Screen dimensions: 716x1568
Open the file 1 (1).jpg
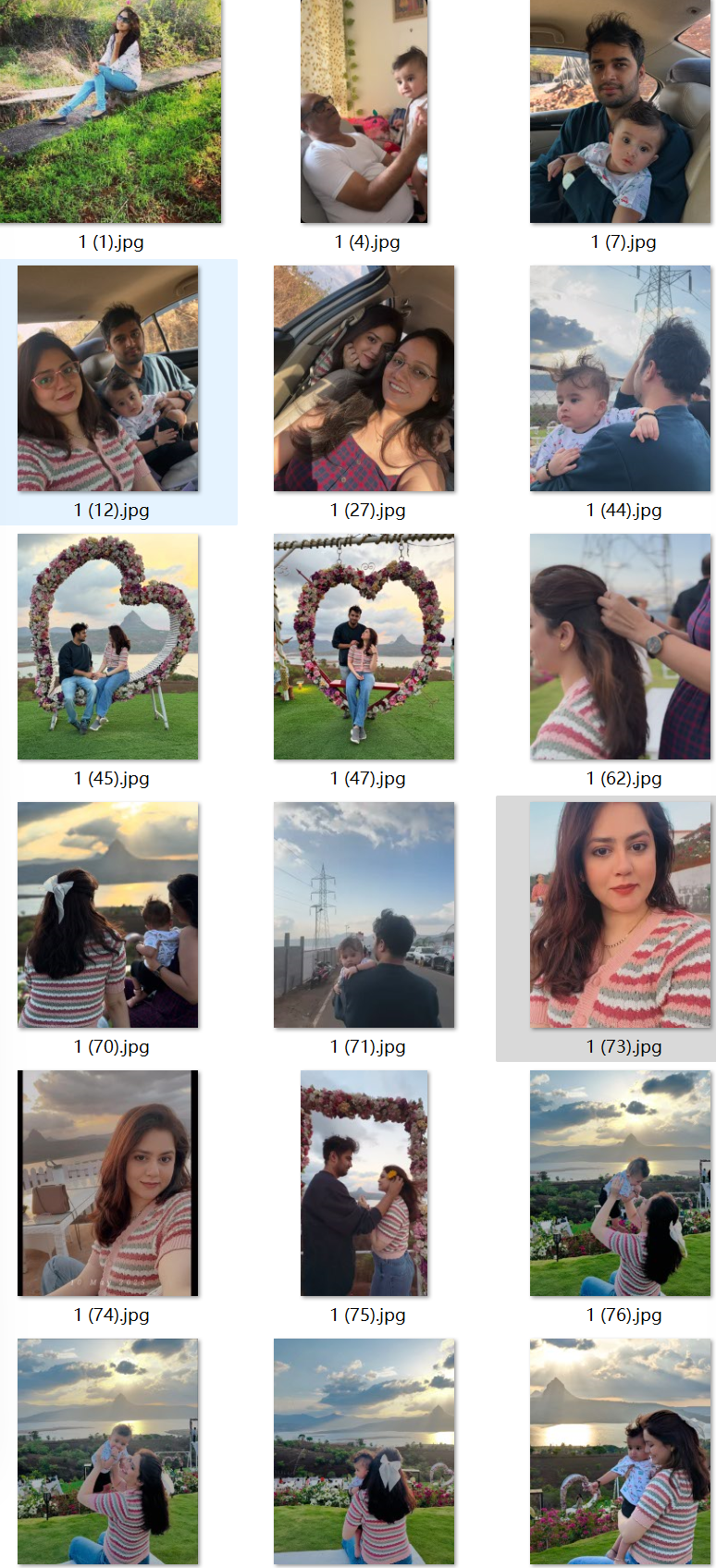coord(110,111)
